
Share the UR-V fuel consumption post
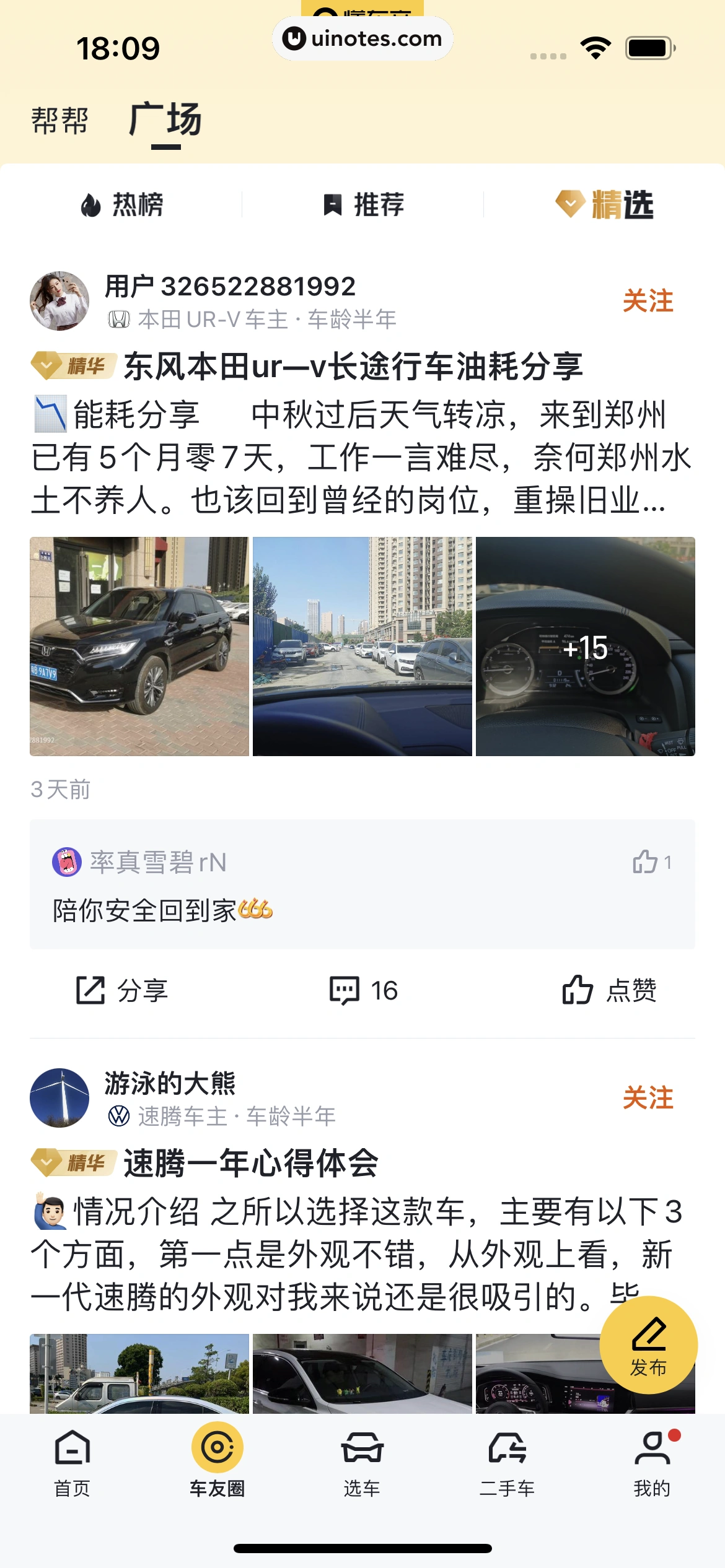(x=121, y=990)
